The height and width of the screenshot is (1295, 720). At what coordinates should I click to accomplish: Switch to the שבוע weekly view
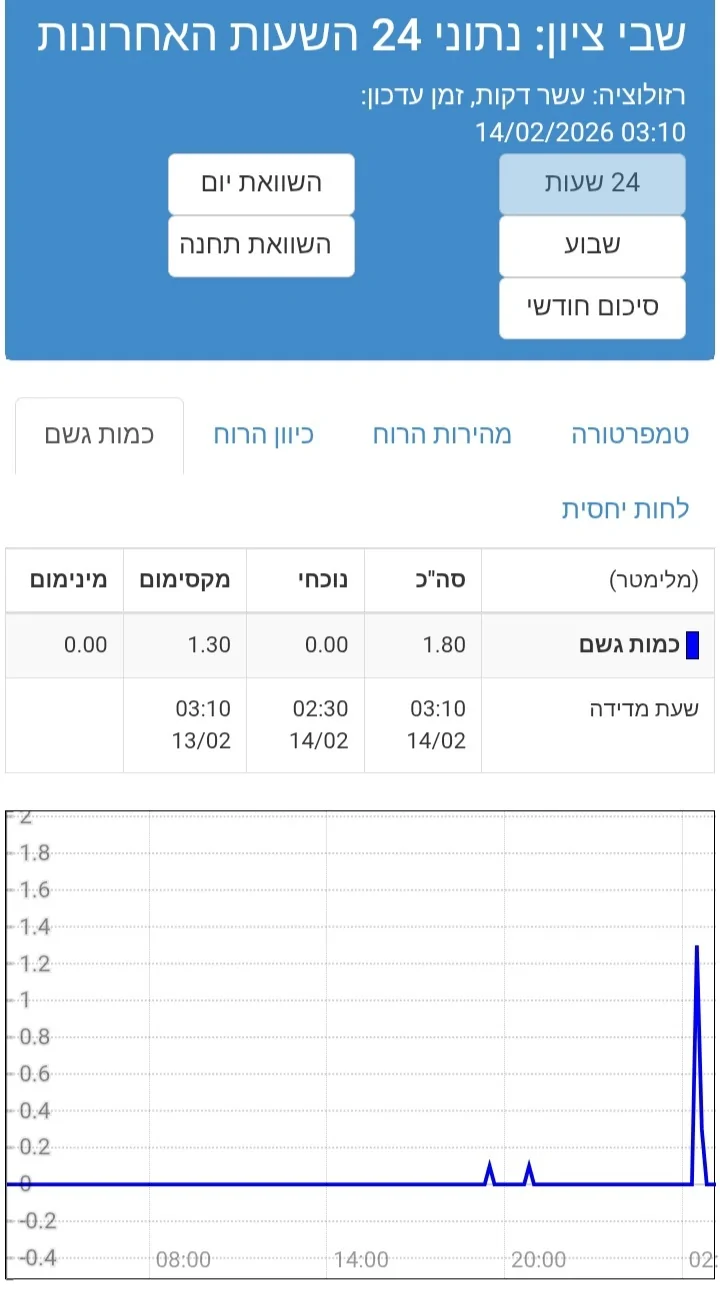click(x=592, y=245)
